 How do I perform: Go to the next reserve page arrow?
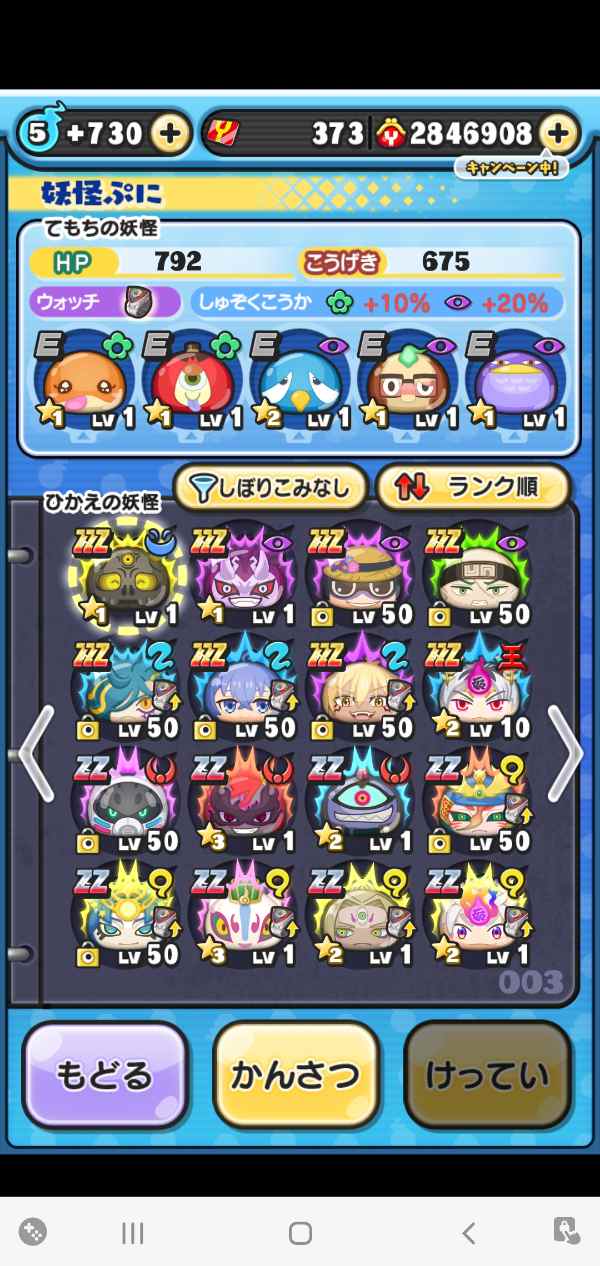pos(564,753)
